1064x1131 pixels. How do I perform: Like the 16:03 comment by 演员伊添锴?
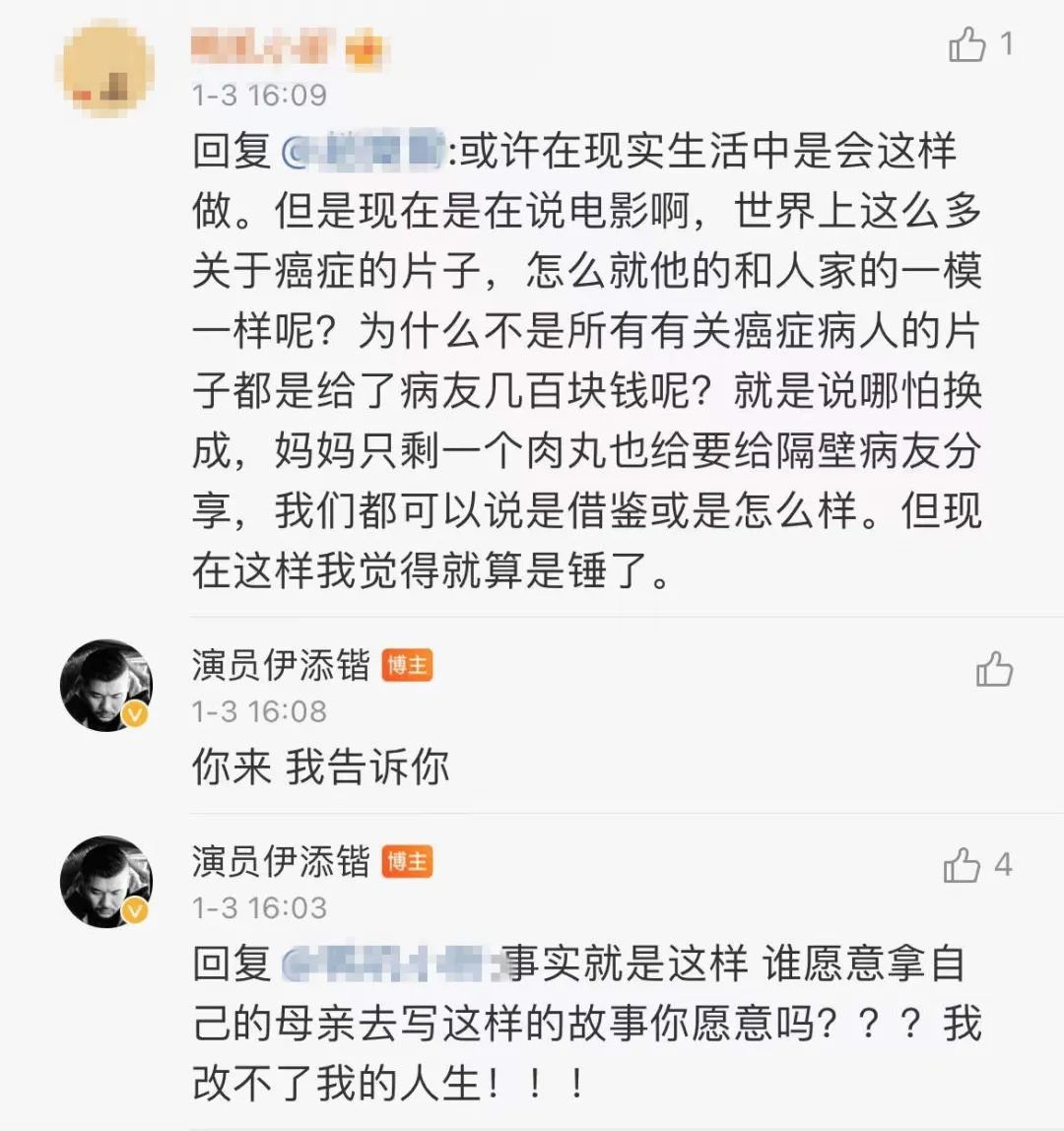pos(962,866)
